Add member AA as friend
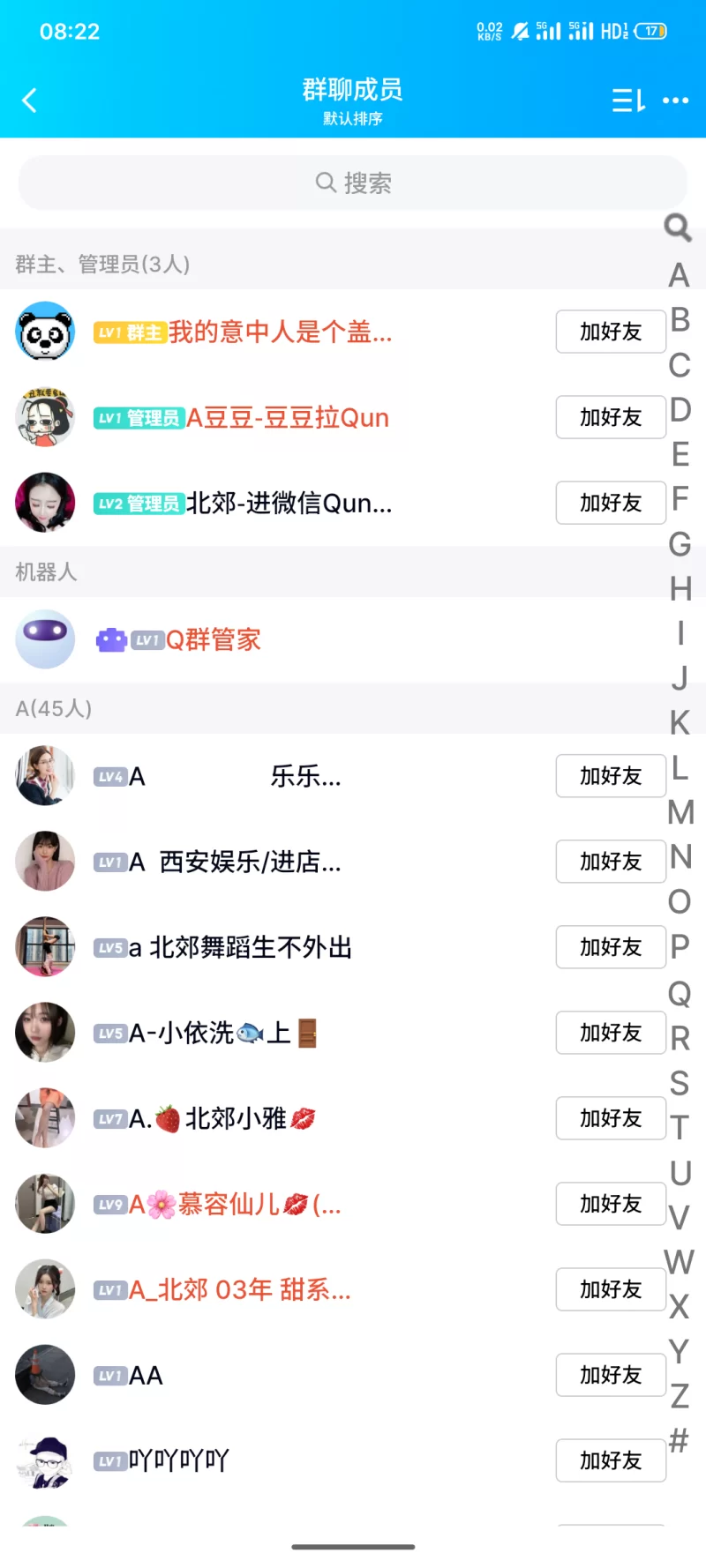The width and height of the screenshot is (706, 1568). (x=610, y=1375)
